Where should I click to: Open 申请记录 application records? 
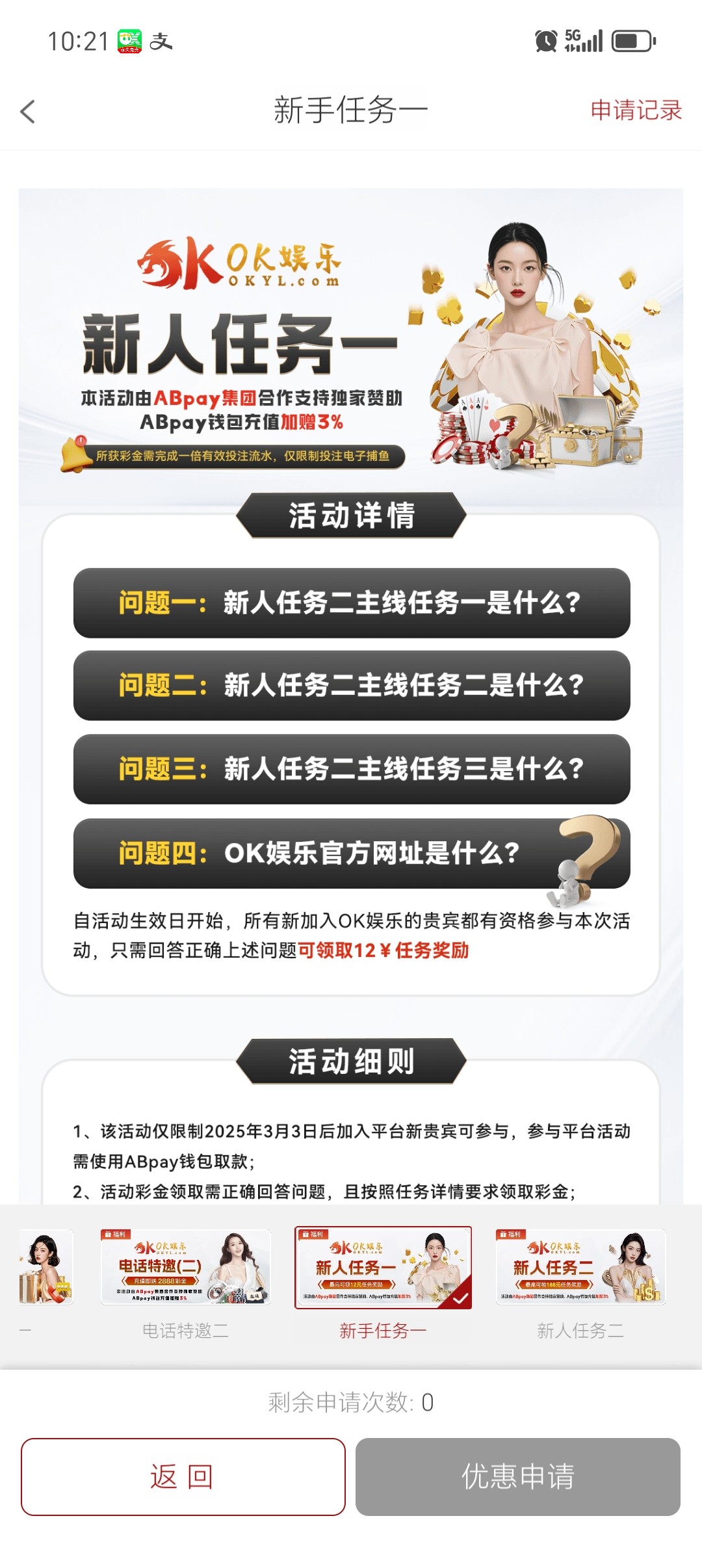click(x=635, y=110)
